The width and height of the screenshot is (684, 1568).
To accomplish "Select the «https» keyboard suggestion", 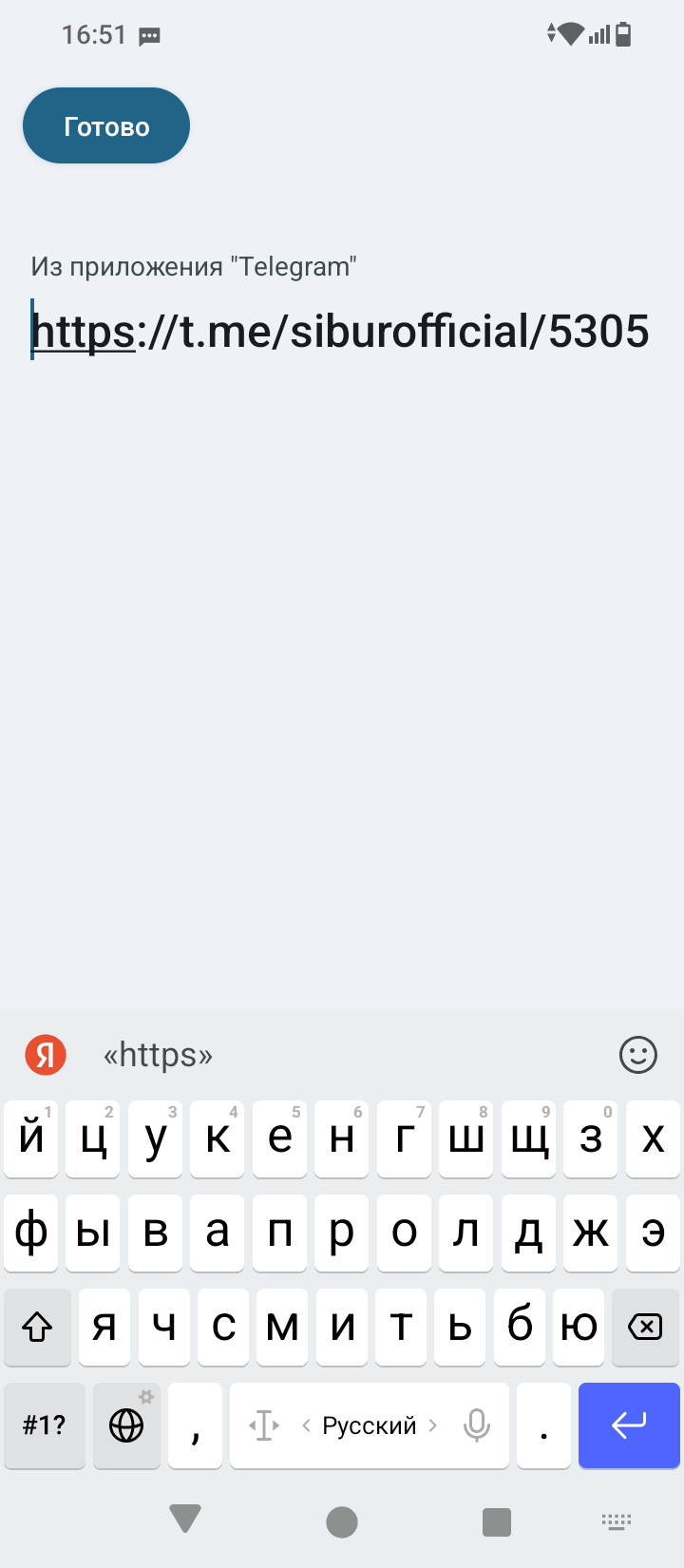I will tap(158, 1055).
